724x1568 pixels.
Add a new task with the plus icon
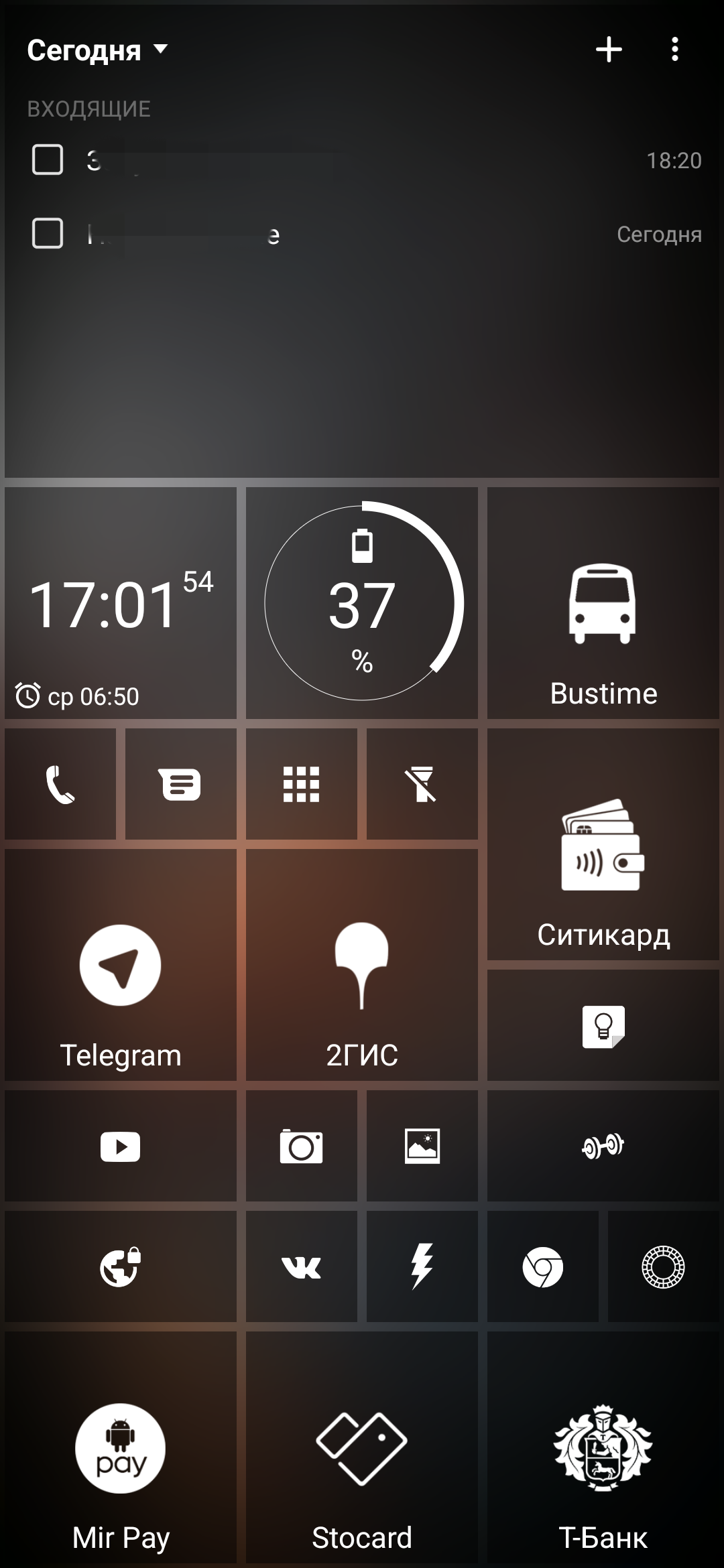[609, 50]
